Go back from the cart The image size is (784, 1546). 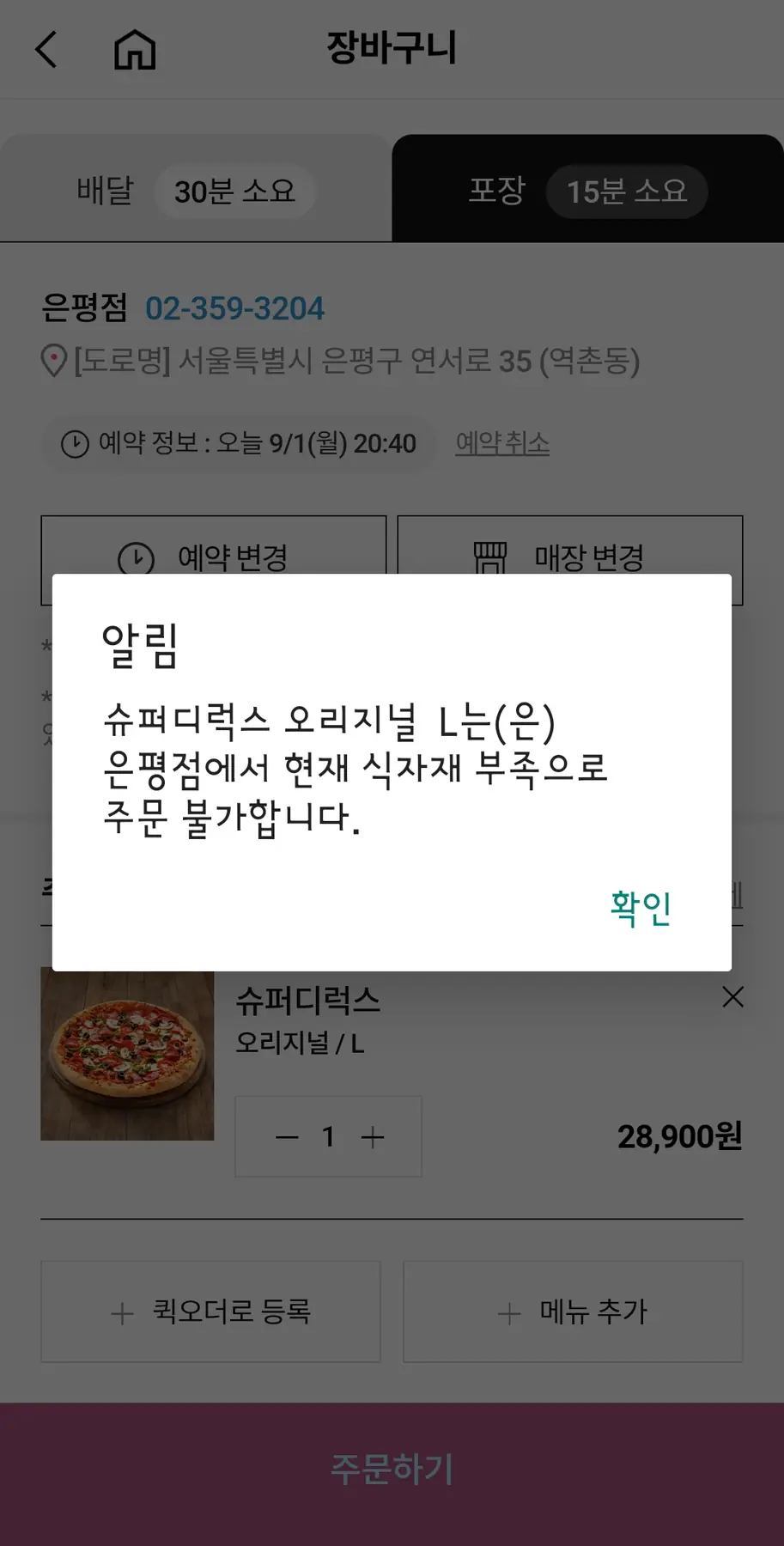point(46,50)
